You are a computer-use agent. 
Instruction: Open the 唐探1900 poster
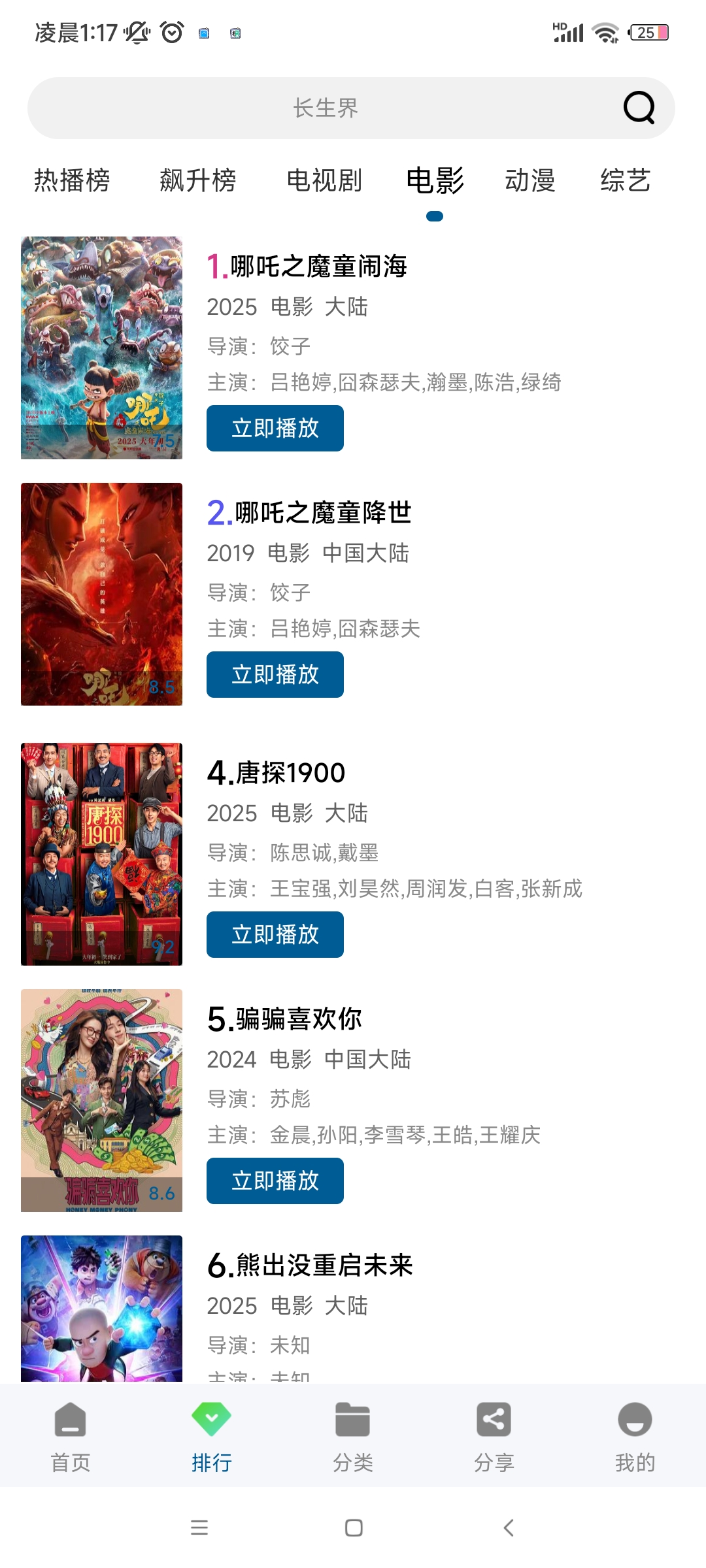(101, 854)
